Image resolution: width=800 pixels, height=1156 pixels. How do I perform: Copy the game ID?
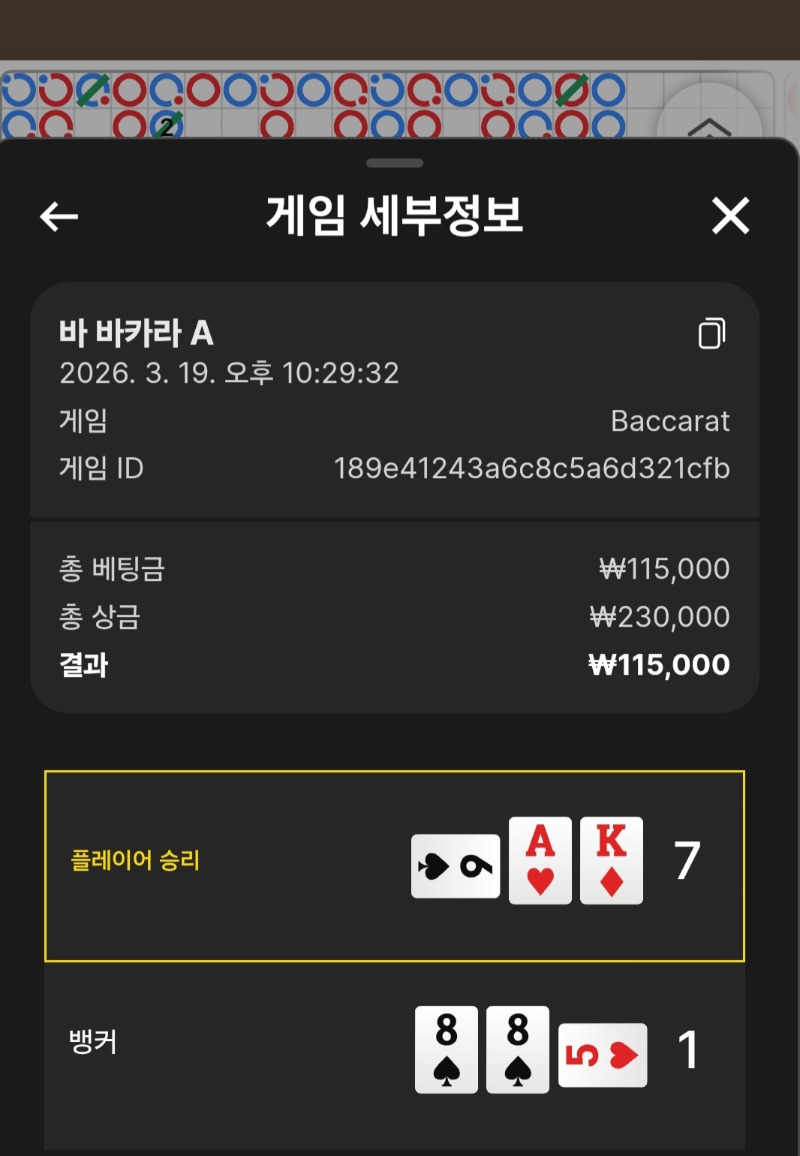tap(711, 334)
